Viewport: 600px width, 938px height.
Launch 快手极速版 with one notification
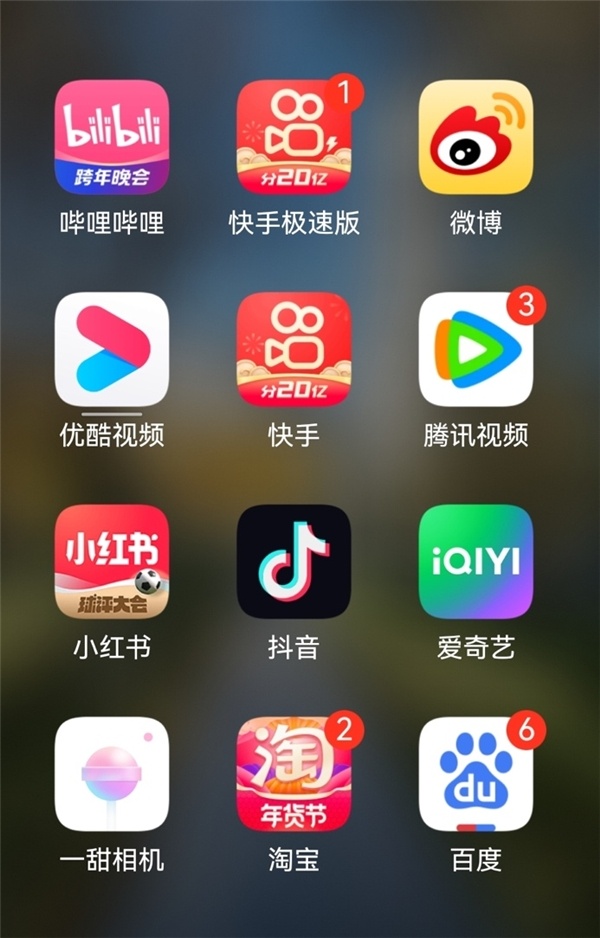[x=294, y=137]
